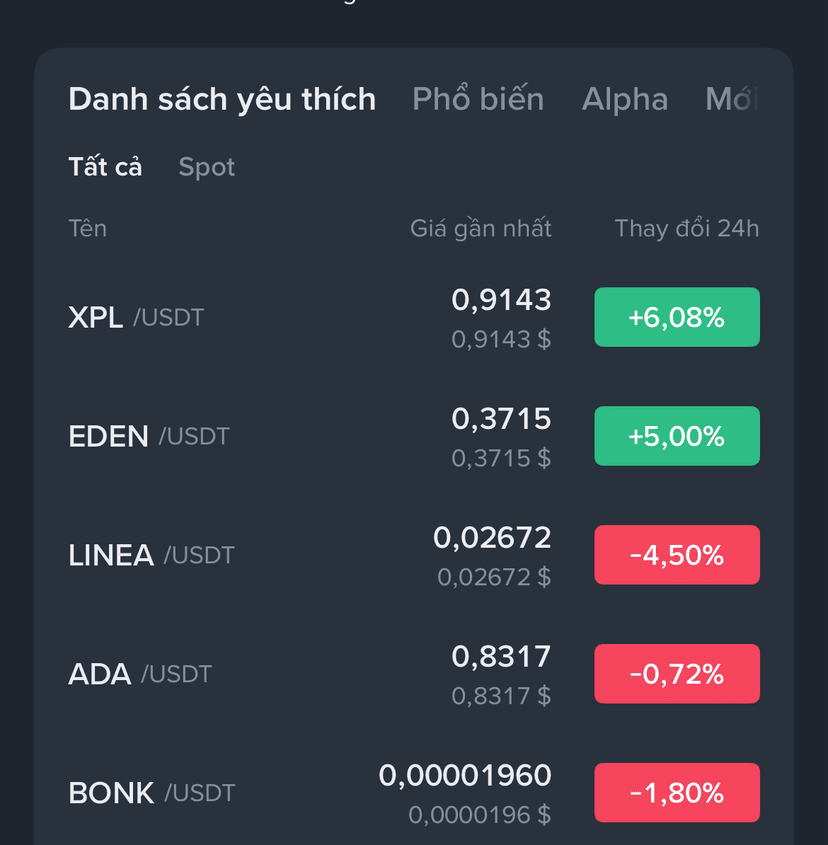
Task: Switch to the Phổ biến tab
Action: tap(478, 99)
